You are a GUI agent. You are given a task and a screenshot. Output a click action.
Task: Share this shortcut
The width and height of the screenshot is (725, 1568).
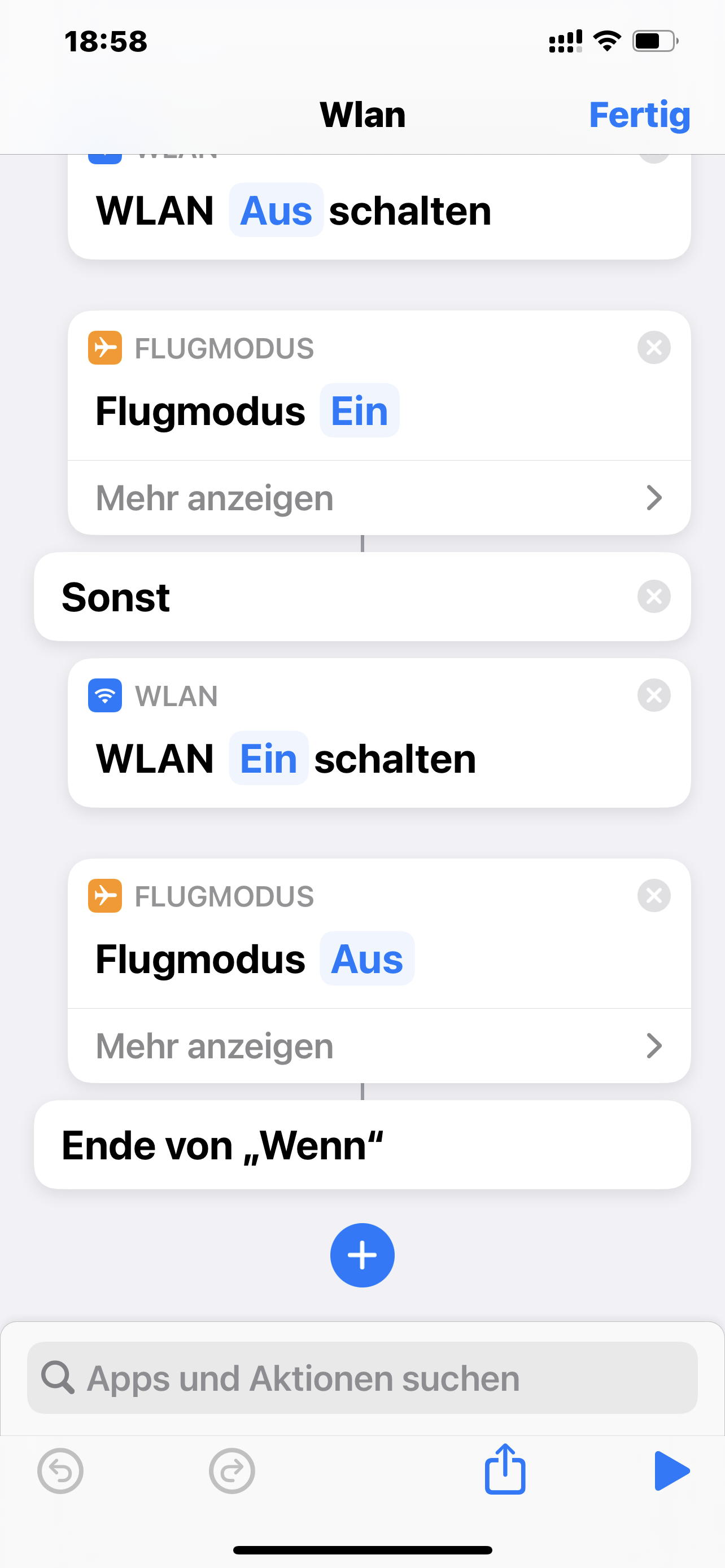[x=505, y=1470]
